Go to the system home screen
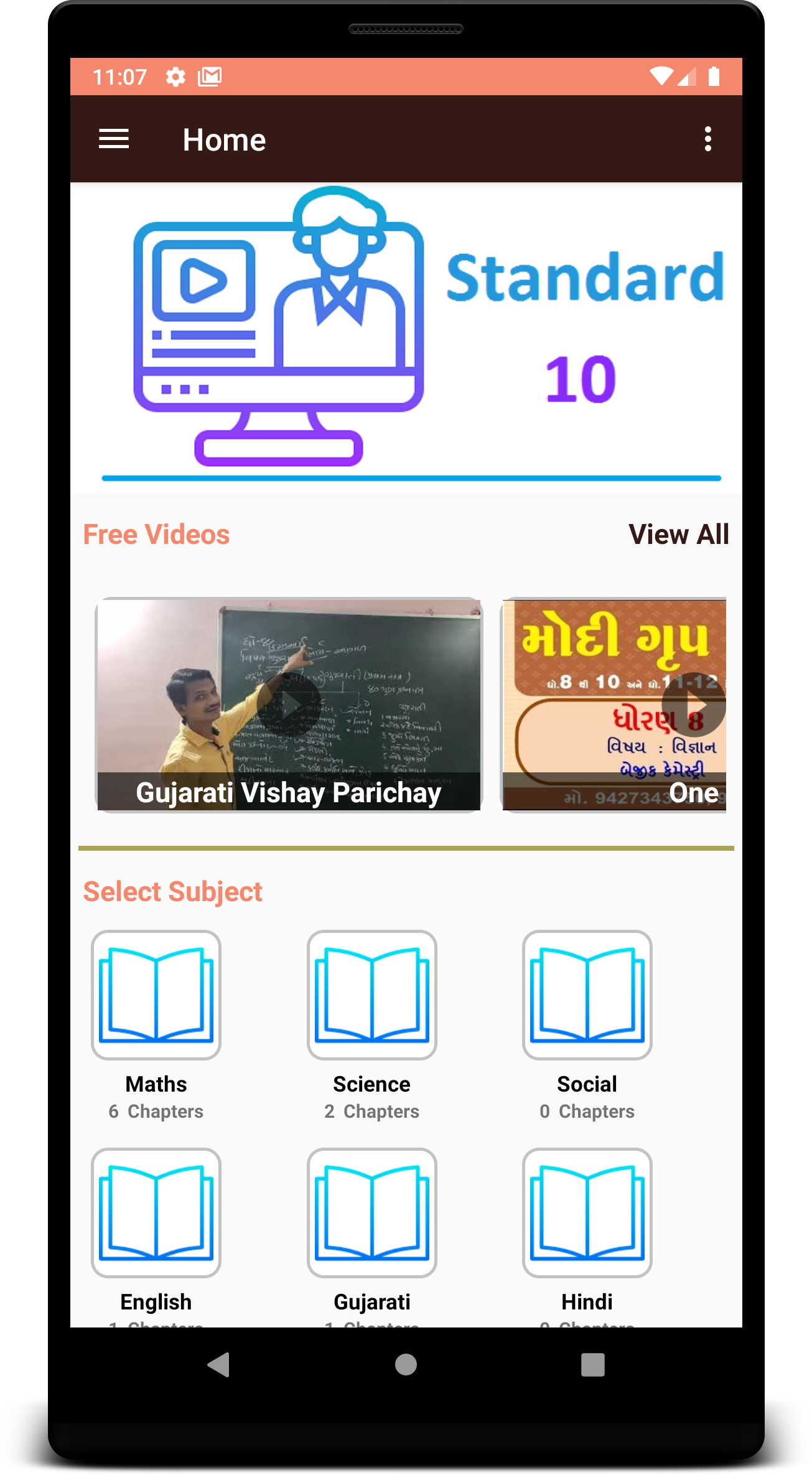Screen dimensions: 812x1475 click(x=406, y=1365)
